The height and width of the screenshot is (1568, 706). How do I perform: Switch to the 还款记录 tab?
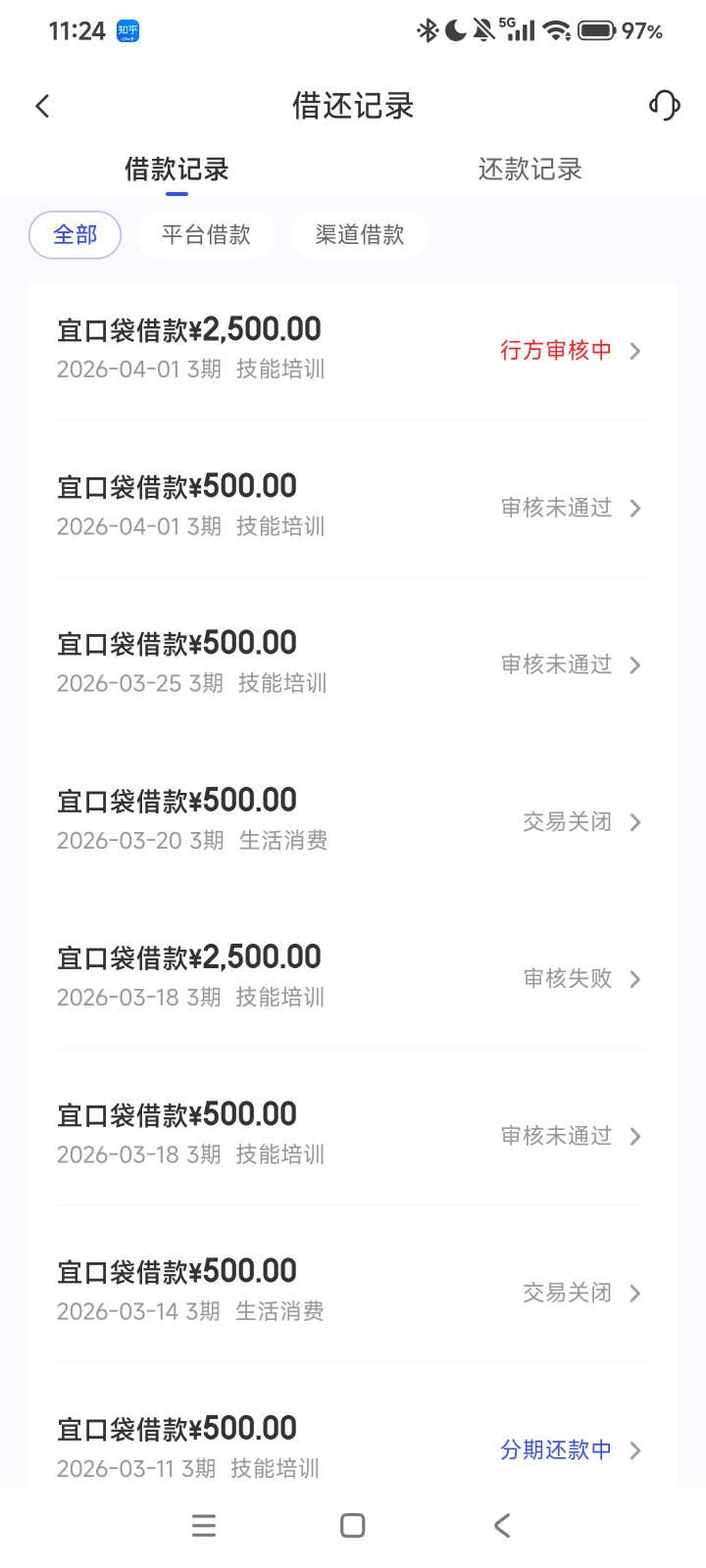click(529, 170)
